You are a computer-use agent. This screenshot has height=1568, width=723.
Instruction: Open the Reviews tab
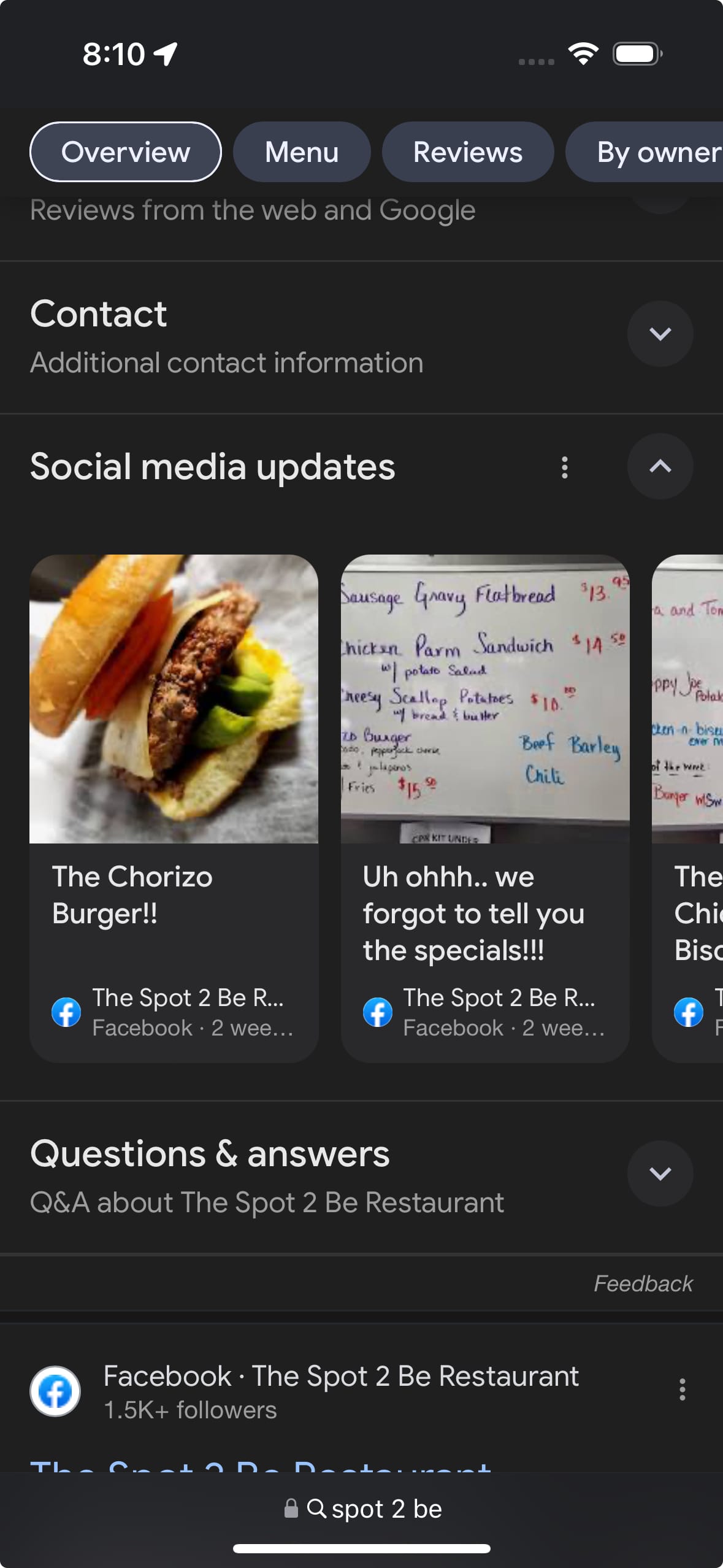(x=468, y=152)
